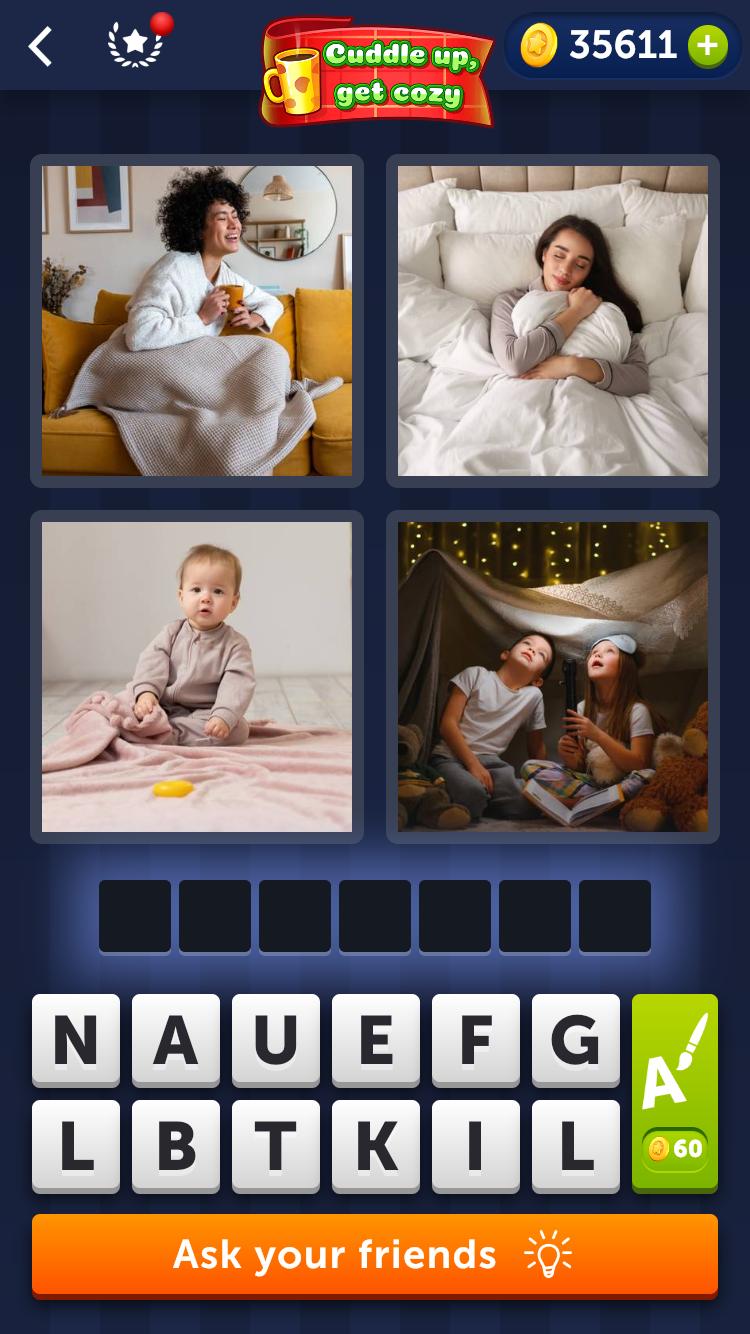750x1334 pixels.
Task: Tap the letter F tile
Action: coord(476,1040)
